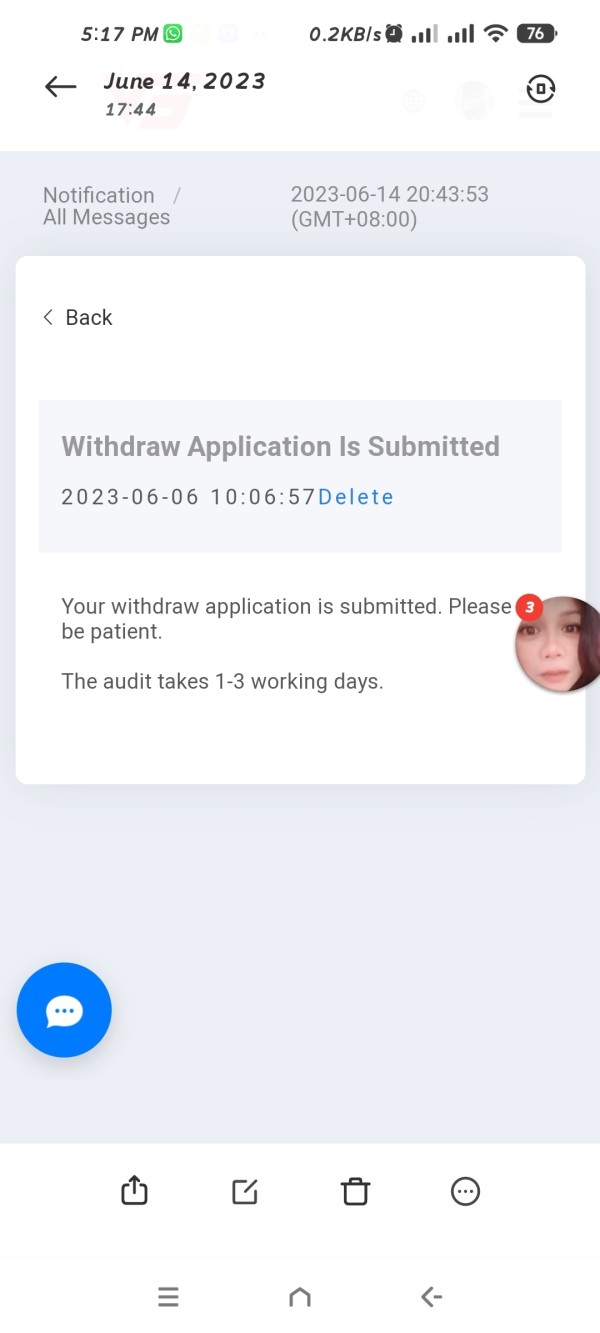Go back using the top-left arrow

click(x=60, y=87)
